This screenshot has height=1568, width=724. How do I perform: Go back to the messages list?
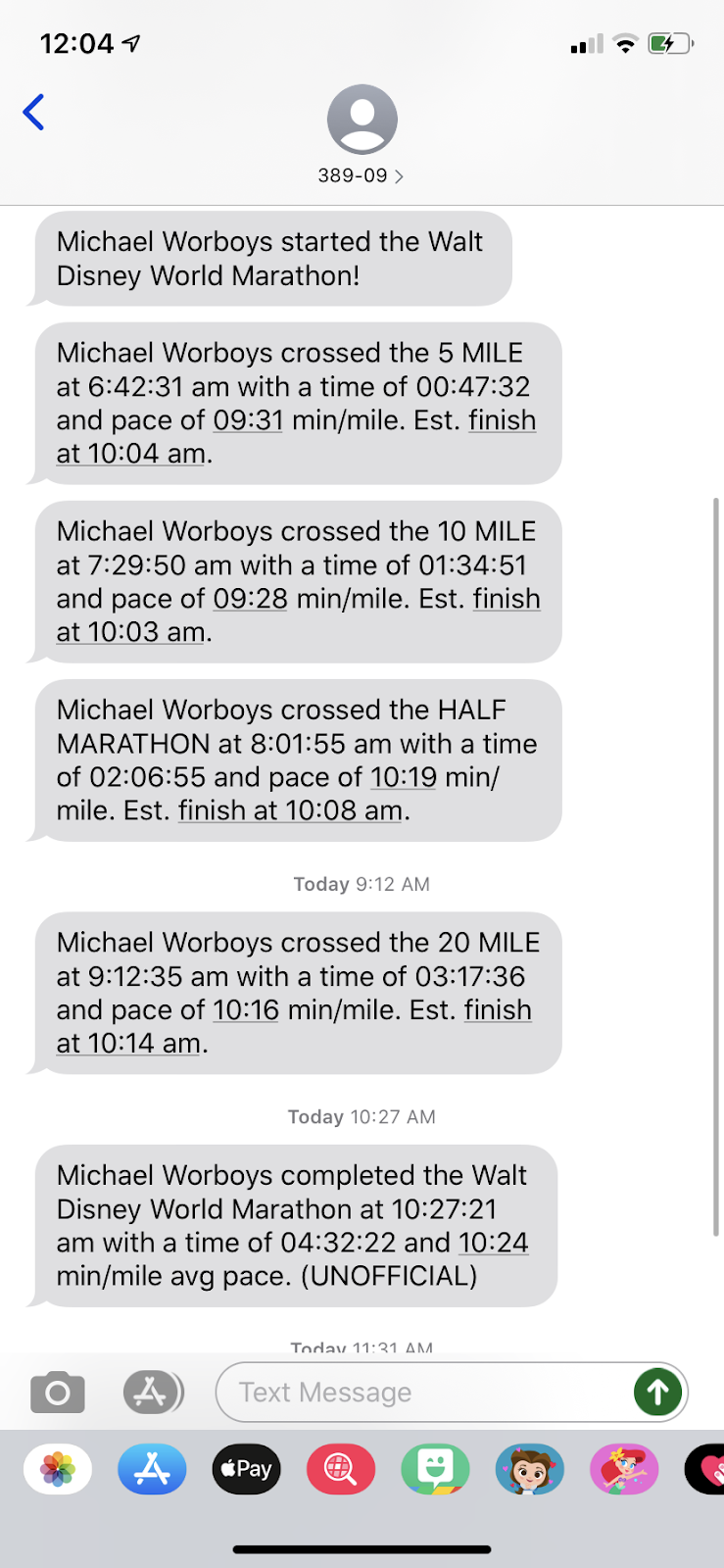(x=34, y=112)
